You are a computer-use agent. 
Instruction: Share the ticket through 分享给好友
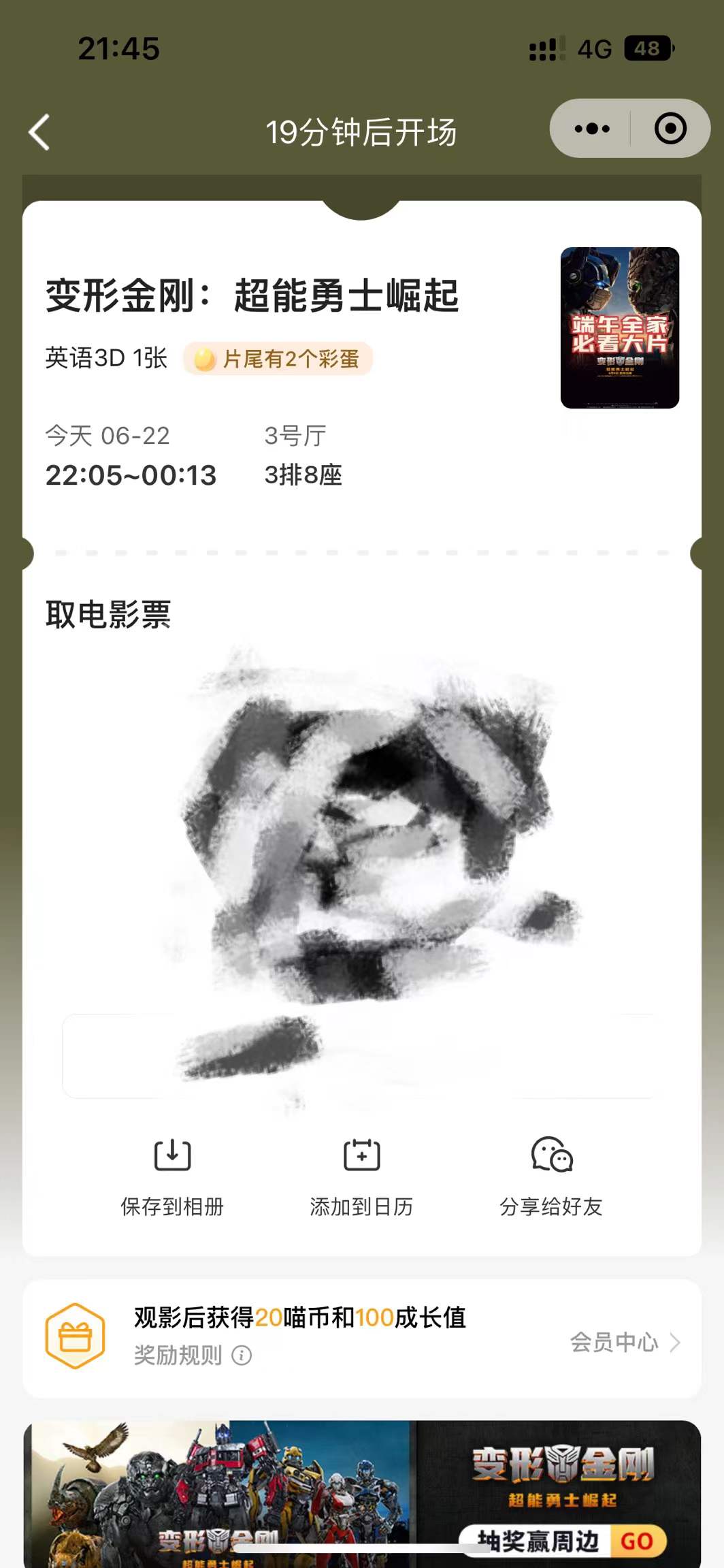coord(551,1174)
